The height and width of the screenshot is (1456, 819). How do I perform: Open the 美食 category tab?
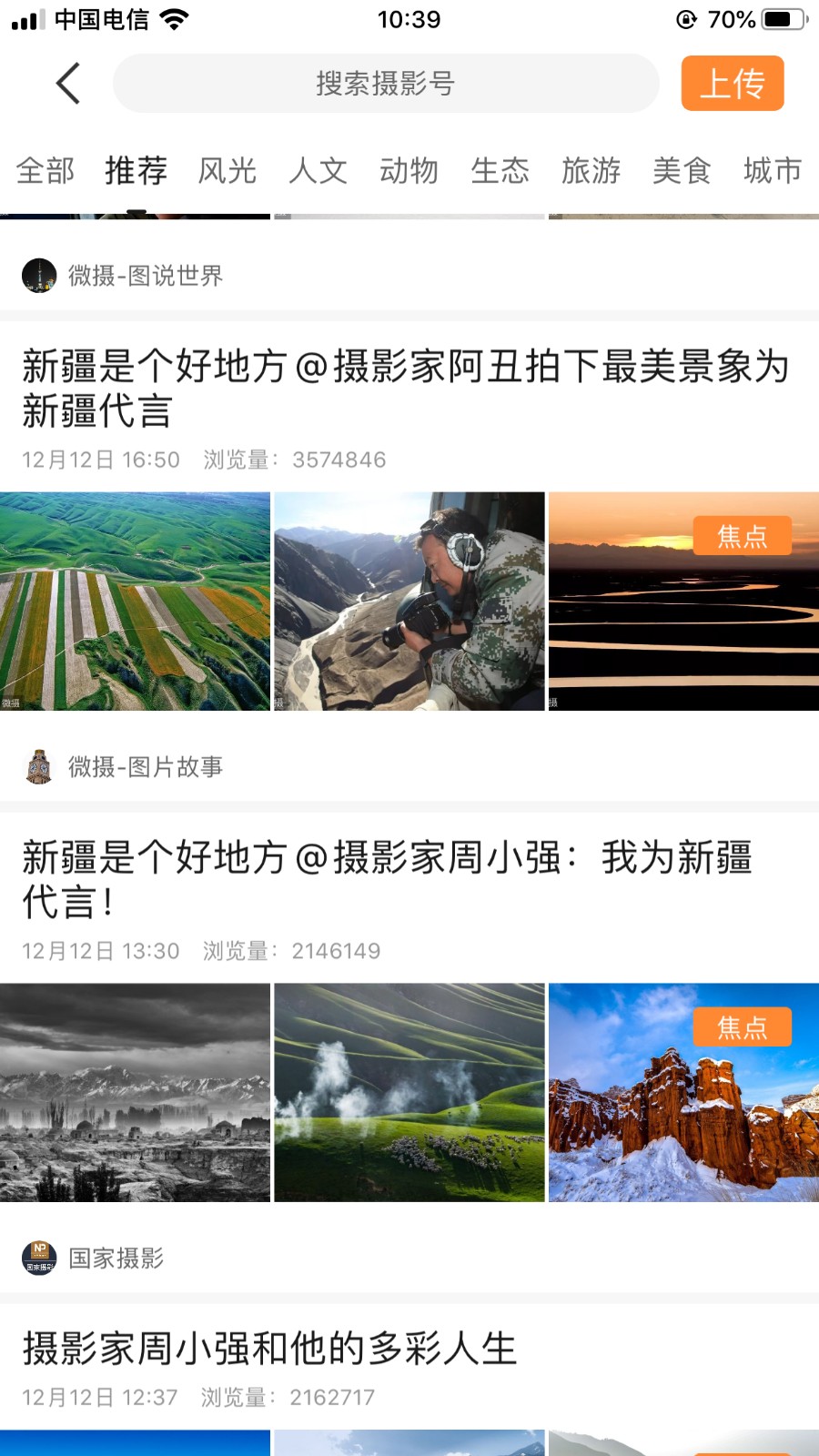tap(682, 170)
